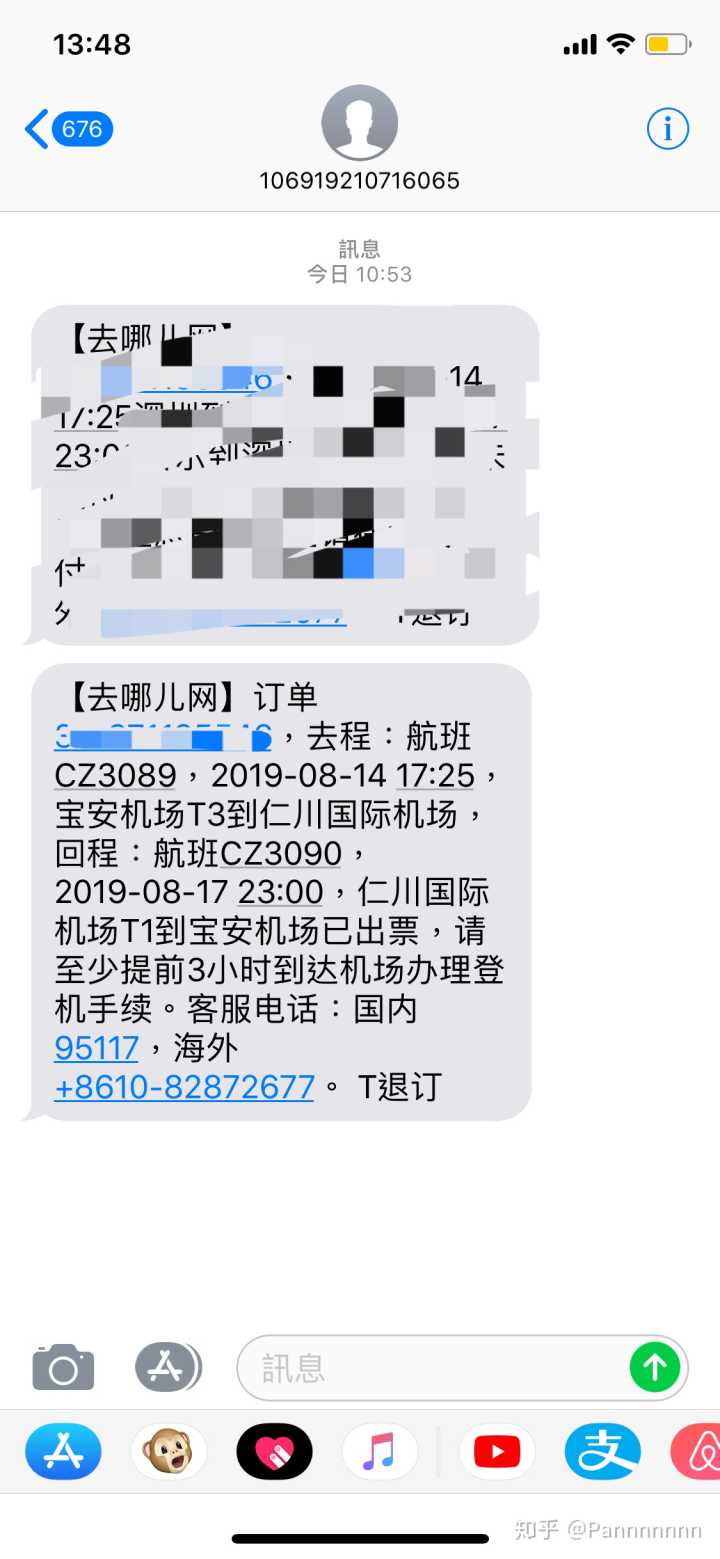Open the Music iMessage app
This screenshot has width=720, height=1559.
tap(379, 1451)
